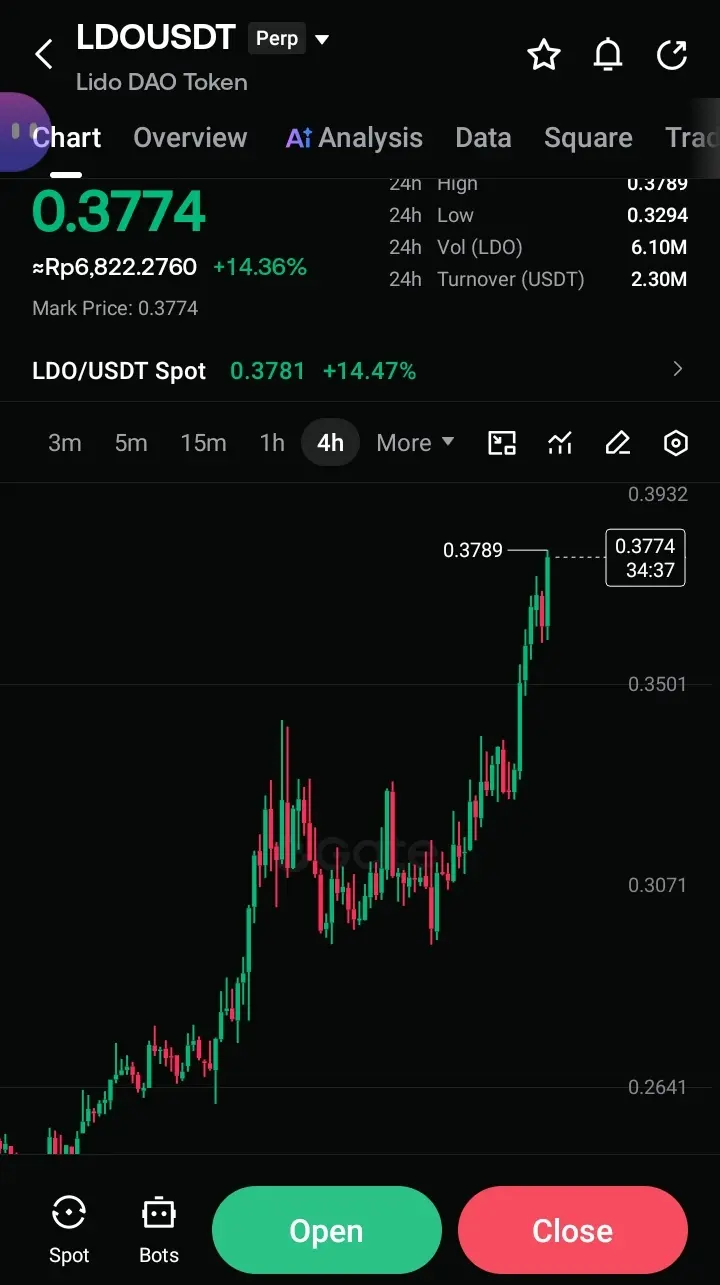This screenshot has height=1285, width=720.
Task: Go back using the top-left arrow
Action: tap(44, 54)
